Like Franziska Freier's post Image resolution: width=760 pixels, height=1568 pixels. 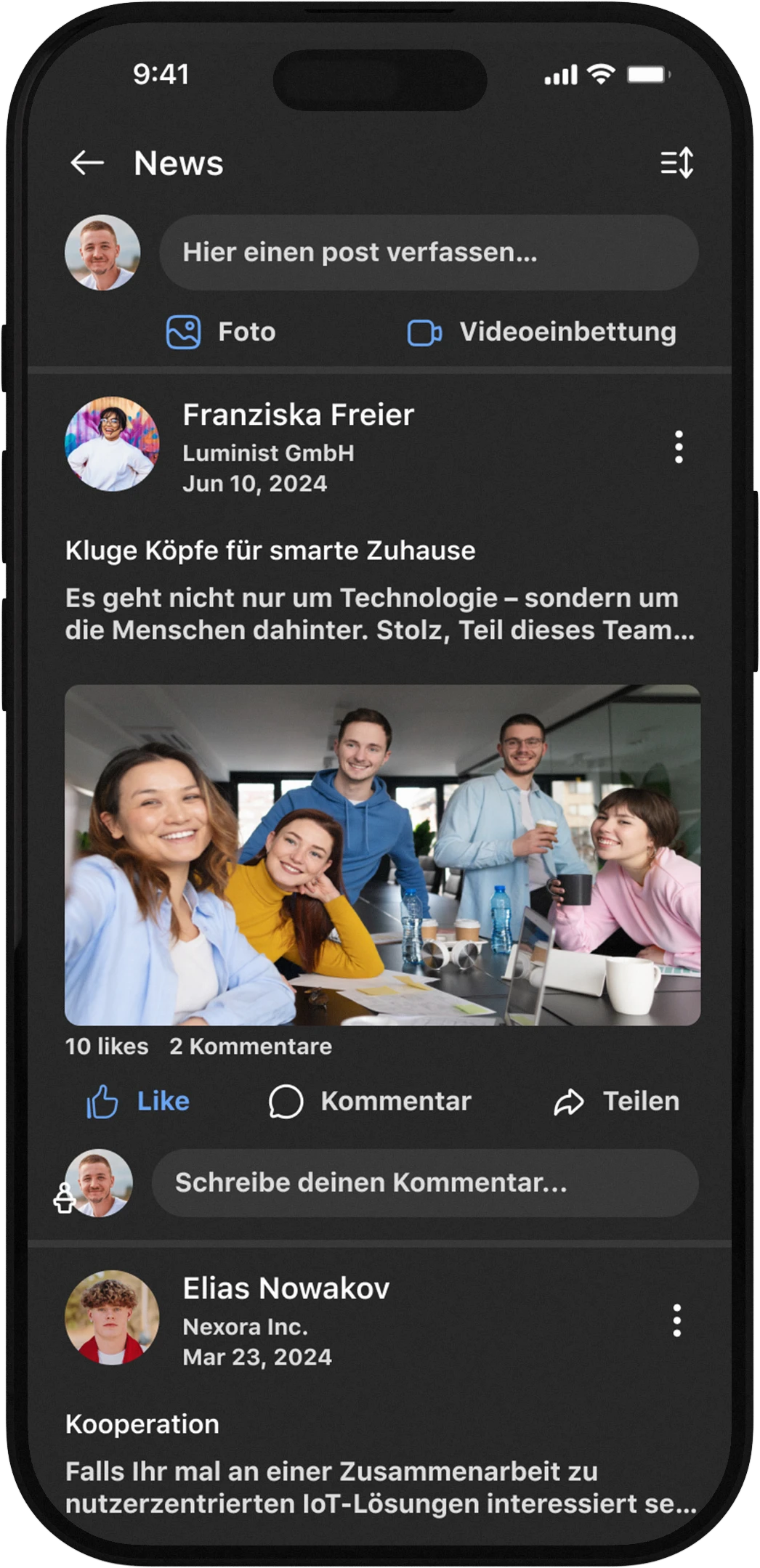pos(138,1101)
